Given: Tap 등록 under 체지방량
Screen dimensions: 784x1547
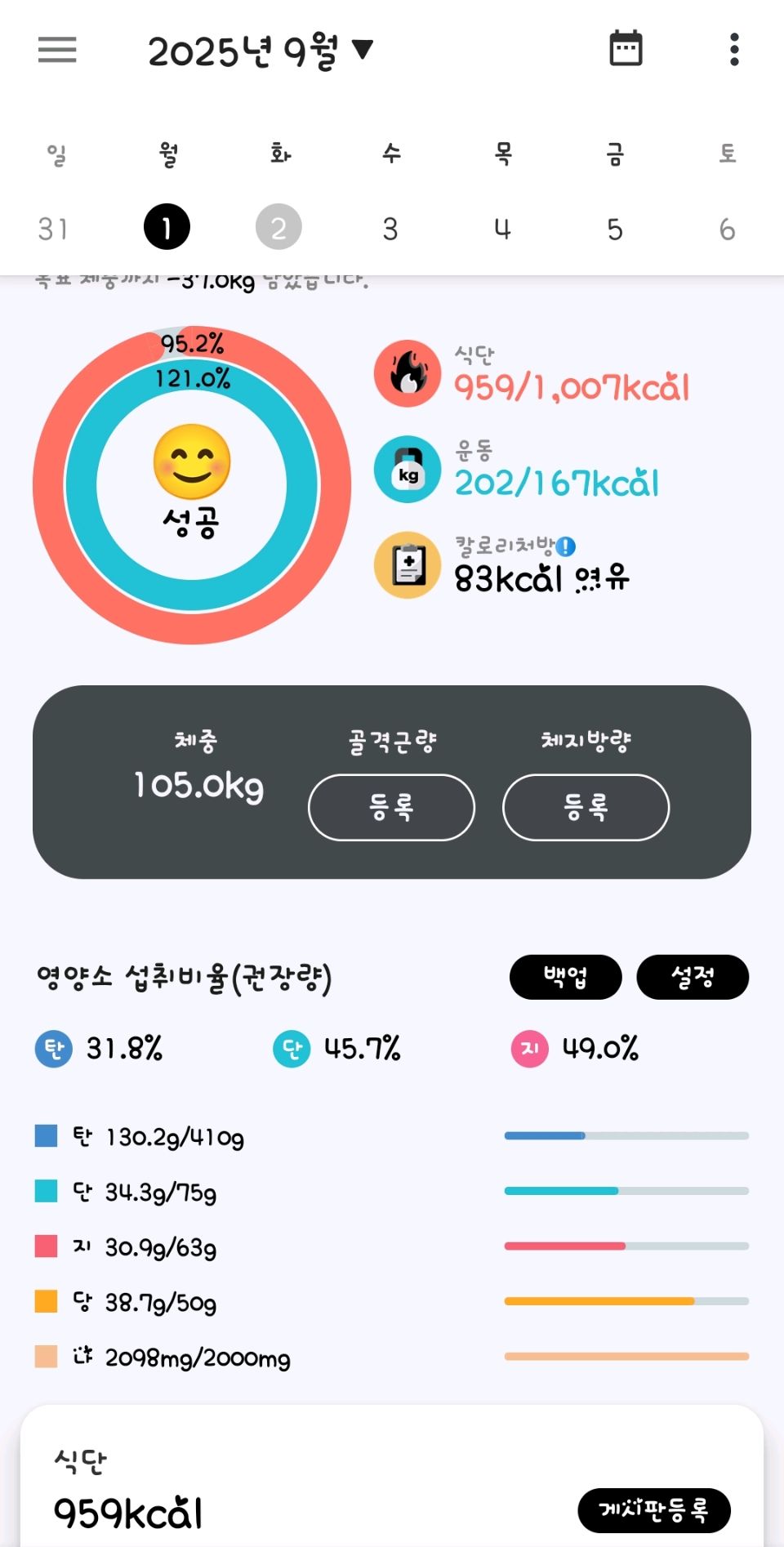Looking at the screenshot, I should point(586,807).
